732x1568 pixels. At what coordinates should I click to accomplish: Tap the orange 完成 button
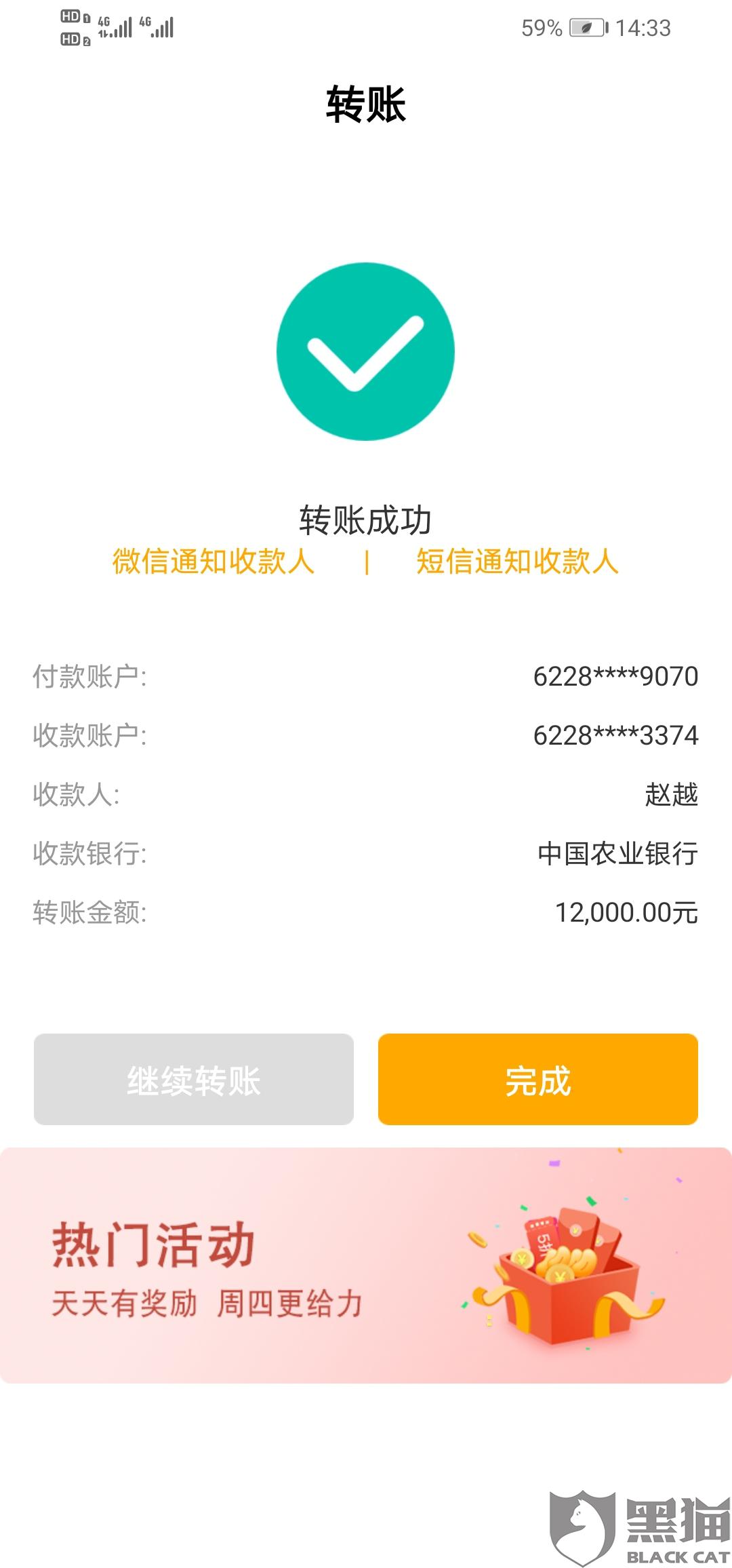coord(538,1079)
